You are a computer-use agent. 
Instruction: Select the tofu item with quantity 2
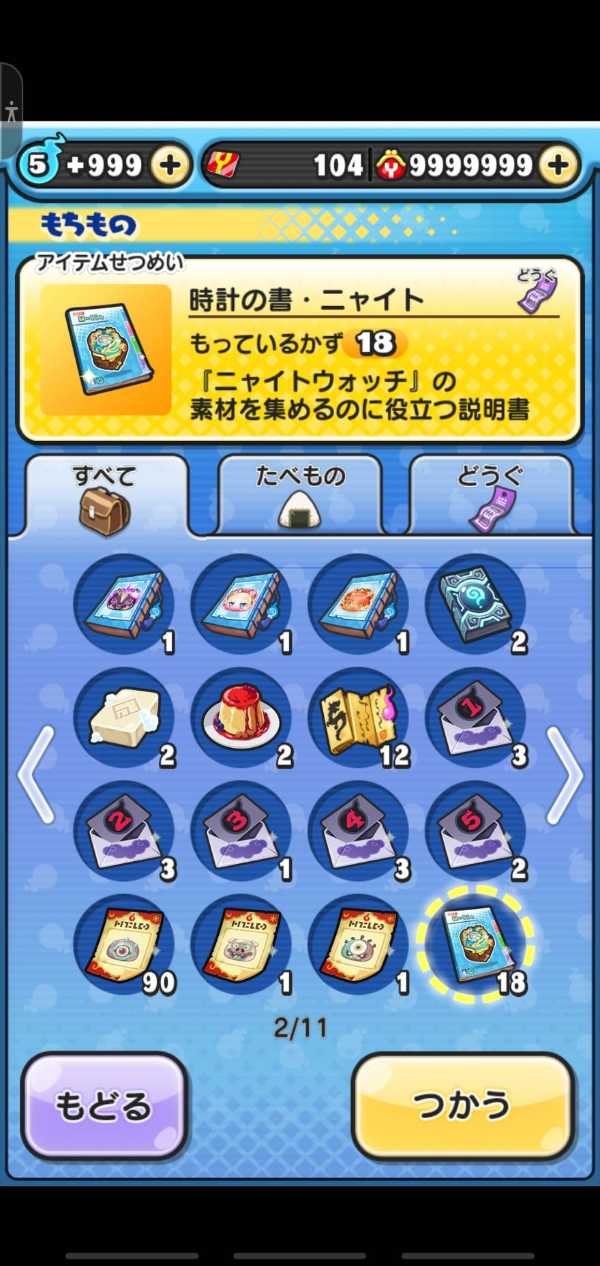123,717
